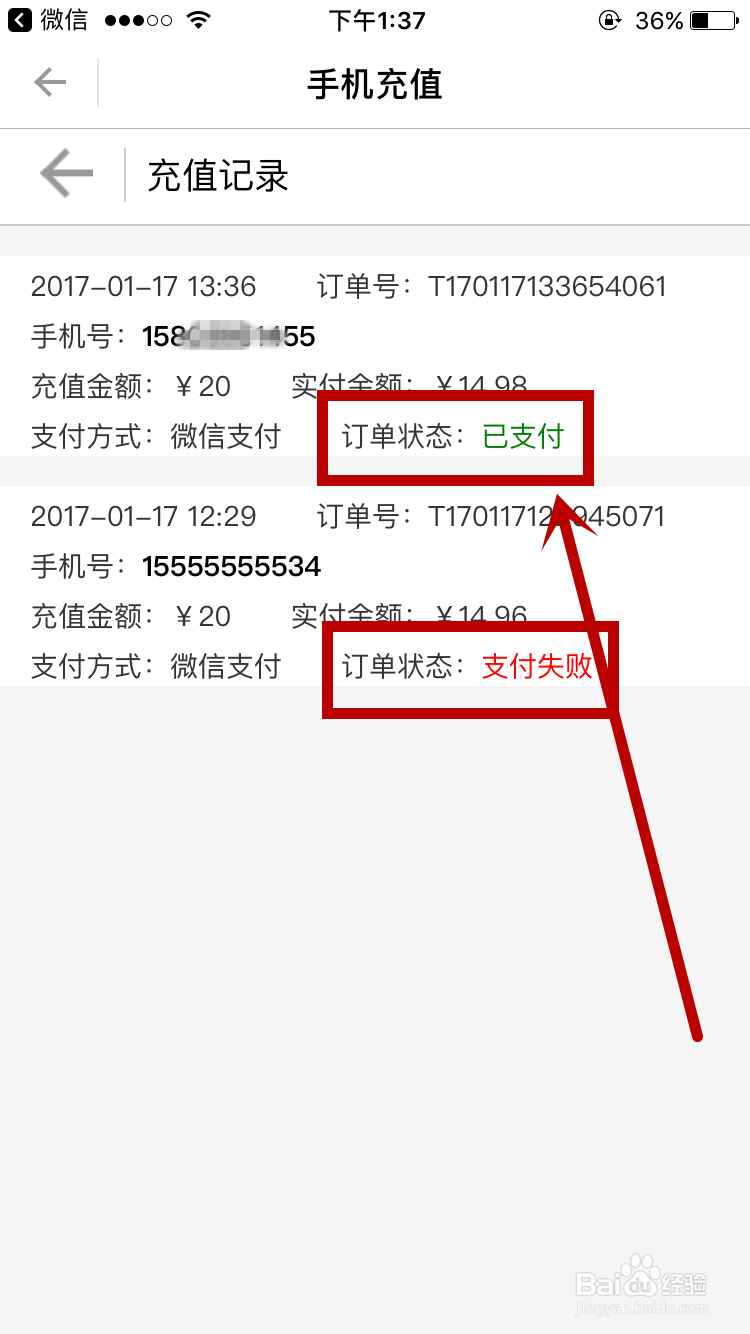Tap the time 下午1:37 in status bar
The width and height of the screenshot is (750, 1334).
click(x=376, y=18)
